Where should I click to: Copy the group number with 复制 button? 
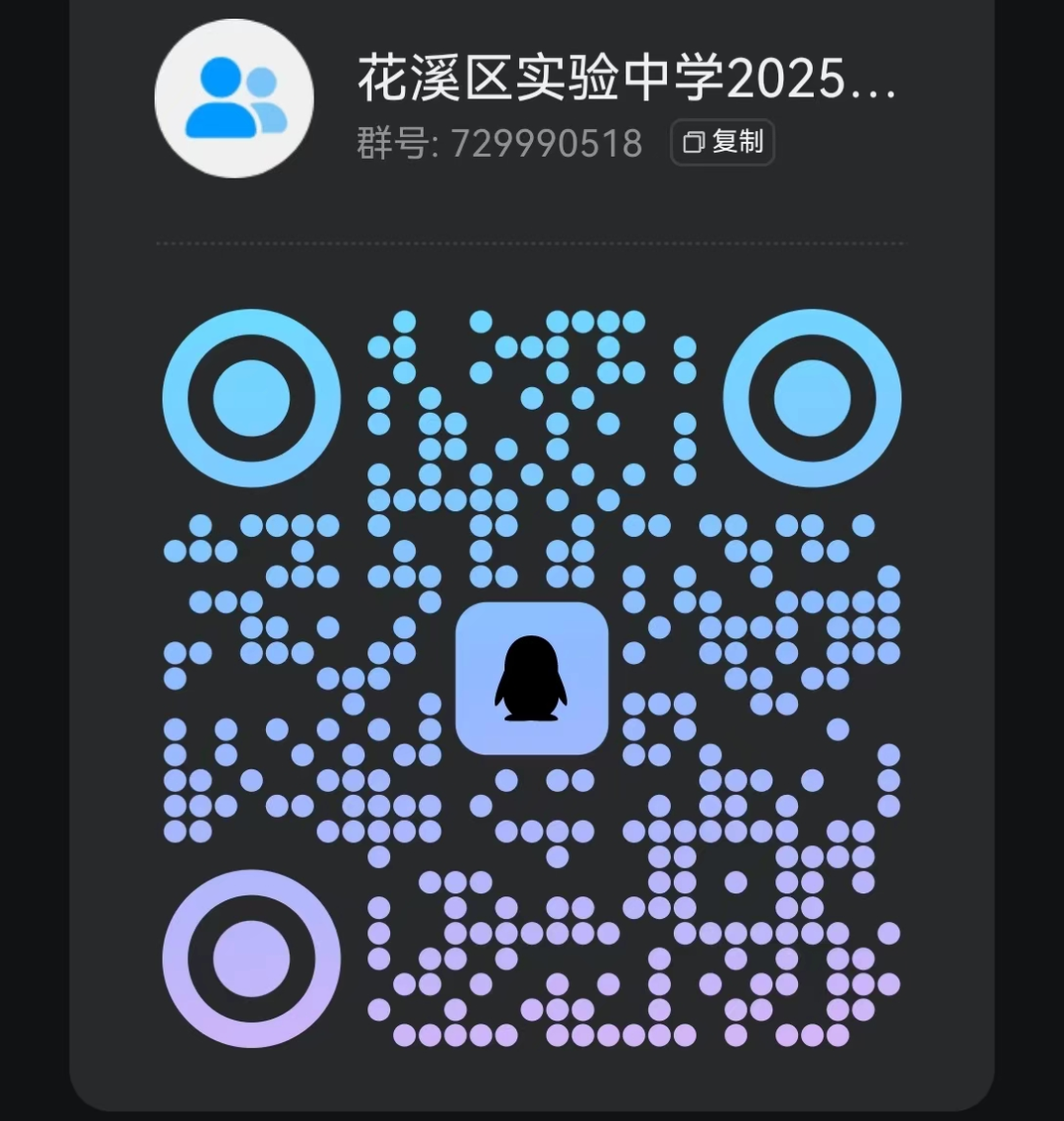click(x=722, y=143)
